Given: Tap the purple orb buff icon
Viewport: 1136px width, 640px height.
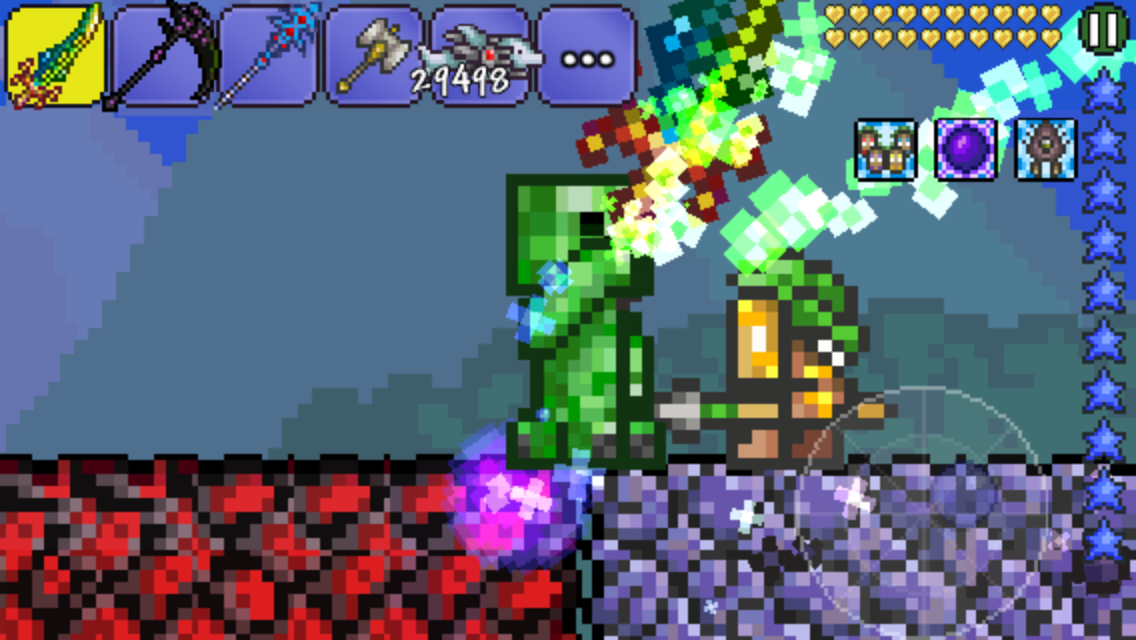Looking at the screenshot, I should point(966,150).
